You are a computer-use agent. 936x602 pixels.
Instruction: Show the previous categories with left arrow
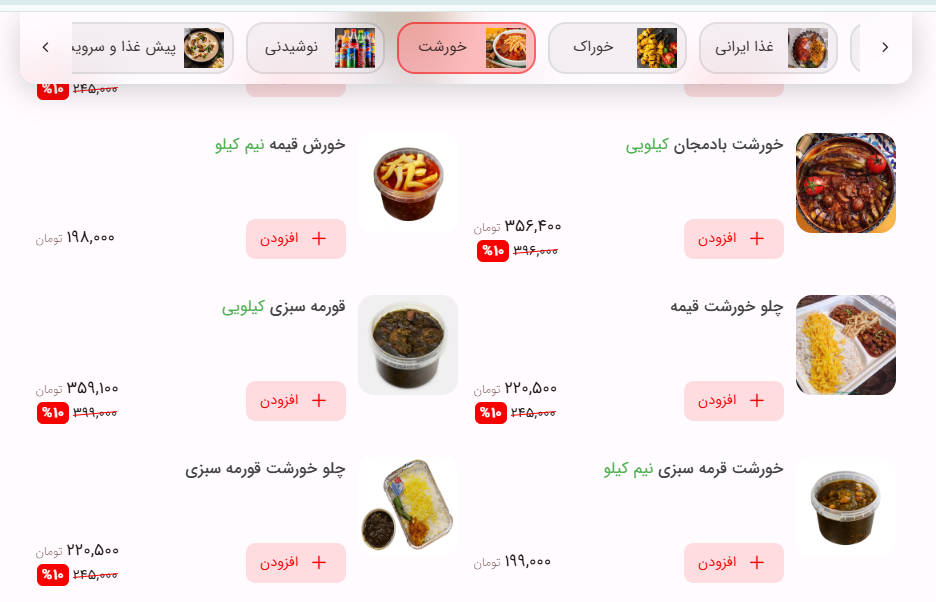point(45,47)
